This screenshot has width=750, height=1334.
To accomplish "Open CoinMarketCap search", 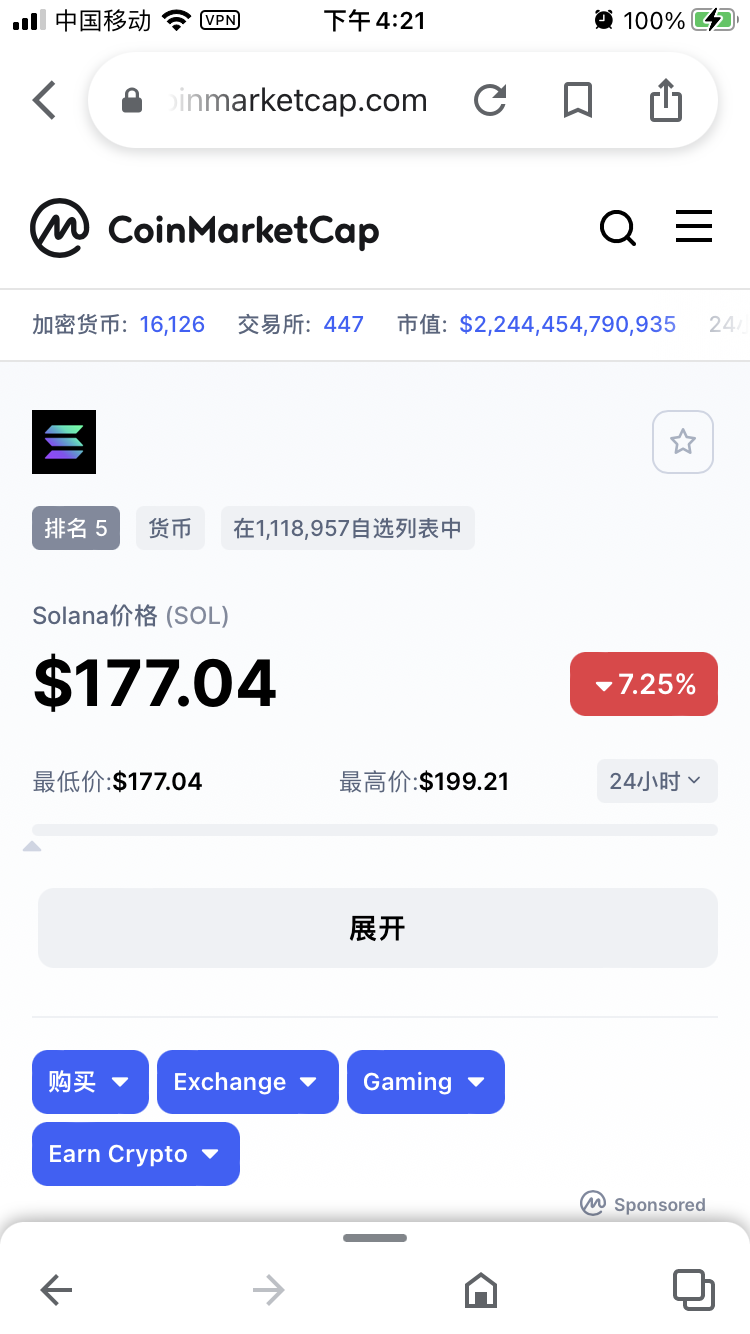I will [x=618, y=230].
